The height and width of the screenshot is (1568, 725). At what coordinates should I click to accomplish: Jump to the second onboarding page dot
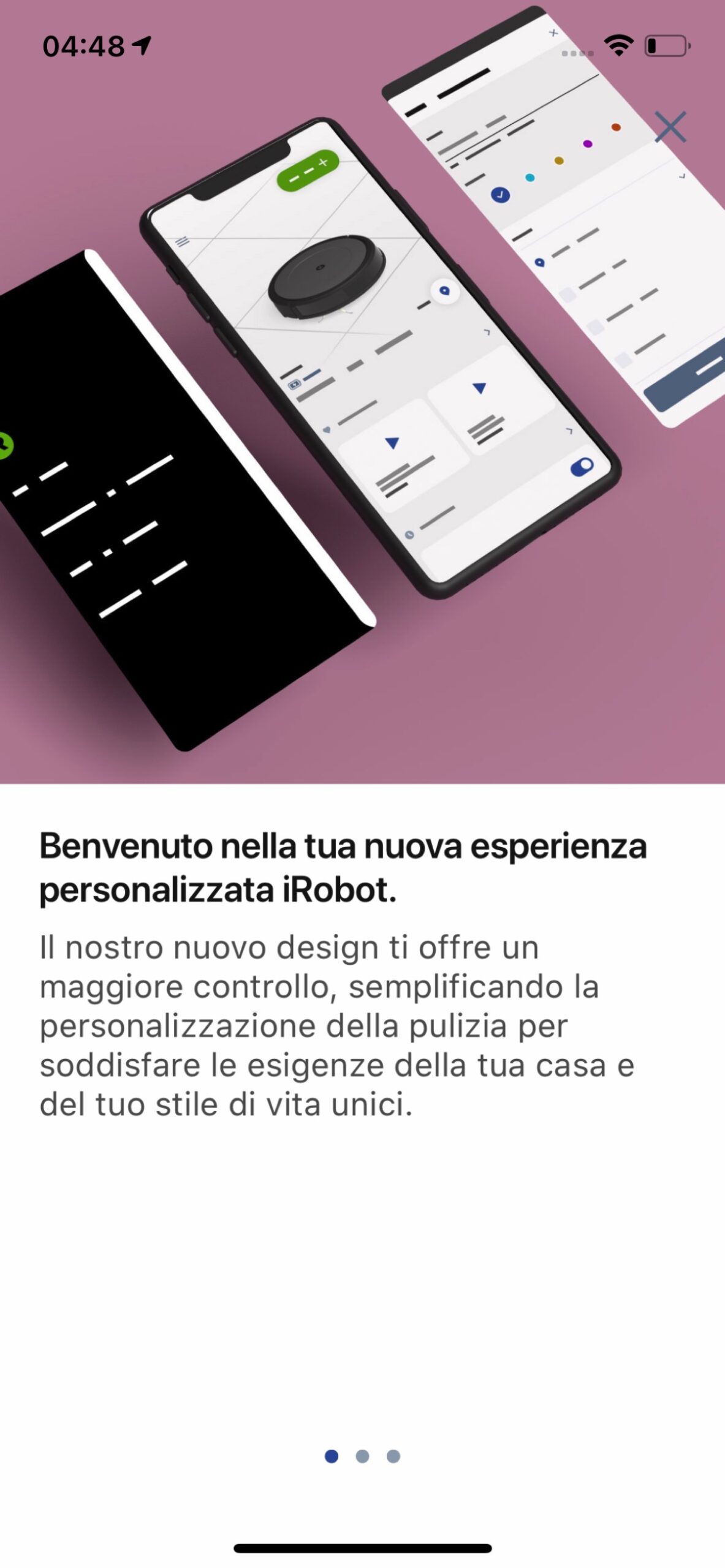pyautogui.click(x=362, y=1456)
